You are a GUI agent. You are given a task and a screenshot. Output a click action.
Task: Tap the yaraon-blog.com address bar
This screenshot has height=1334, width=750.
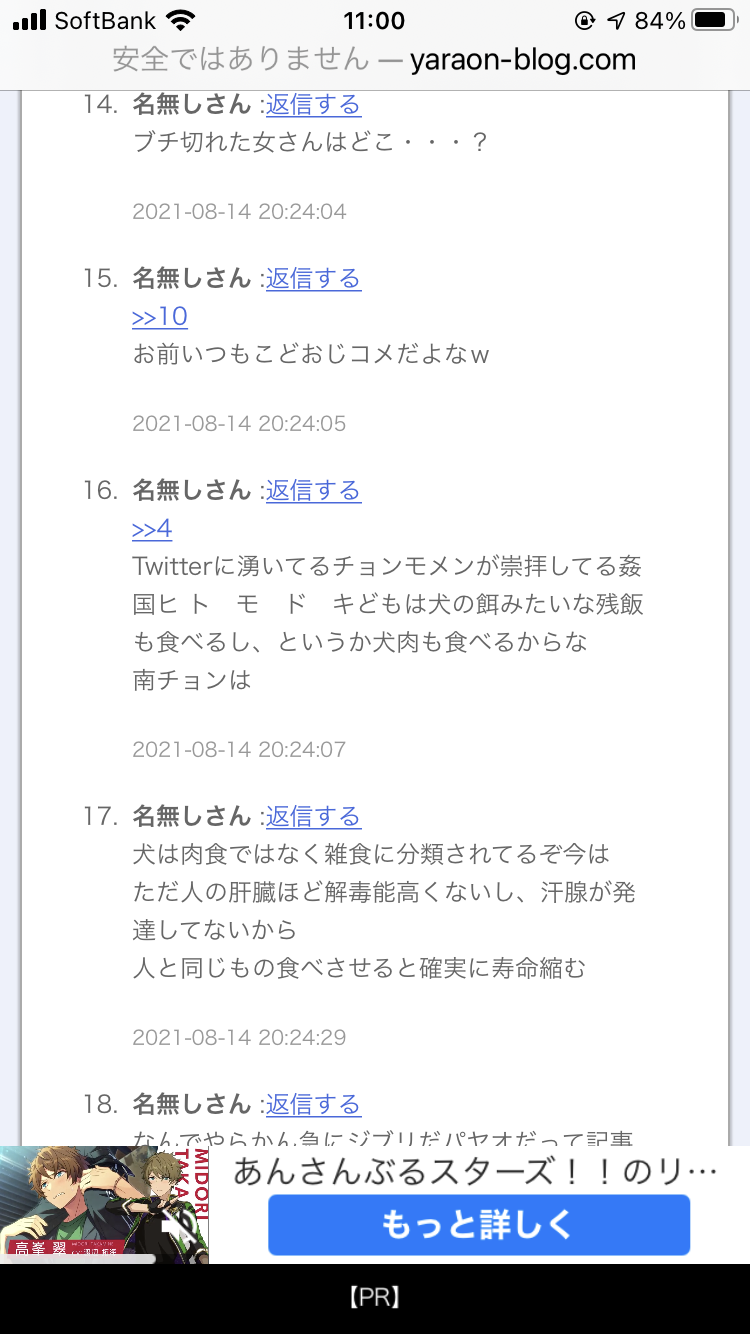[375, 59]
